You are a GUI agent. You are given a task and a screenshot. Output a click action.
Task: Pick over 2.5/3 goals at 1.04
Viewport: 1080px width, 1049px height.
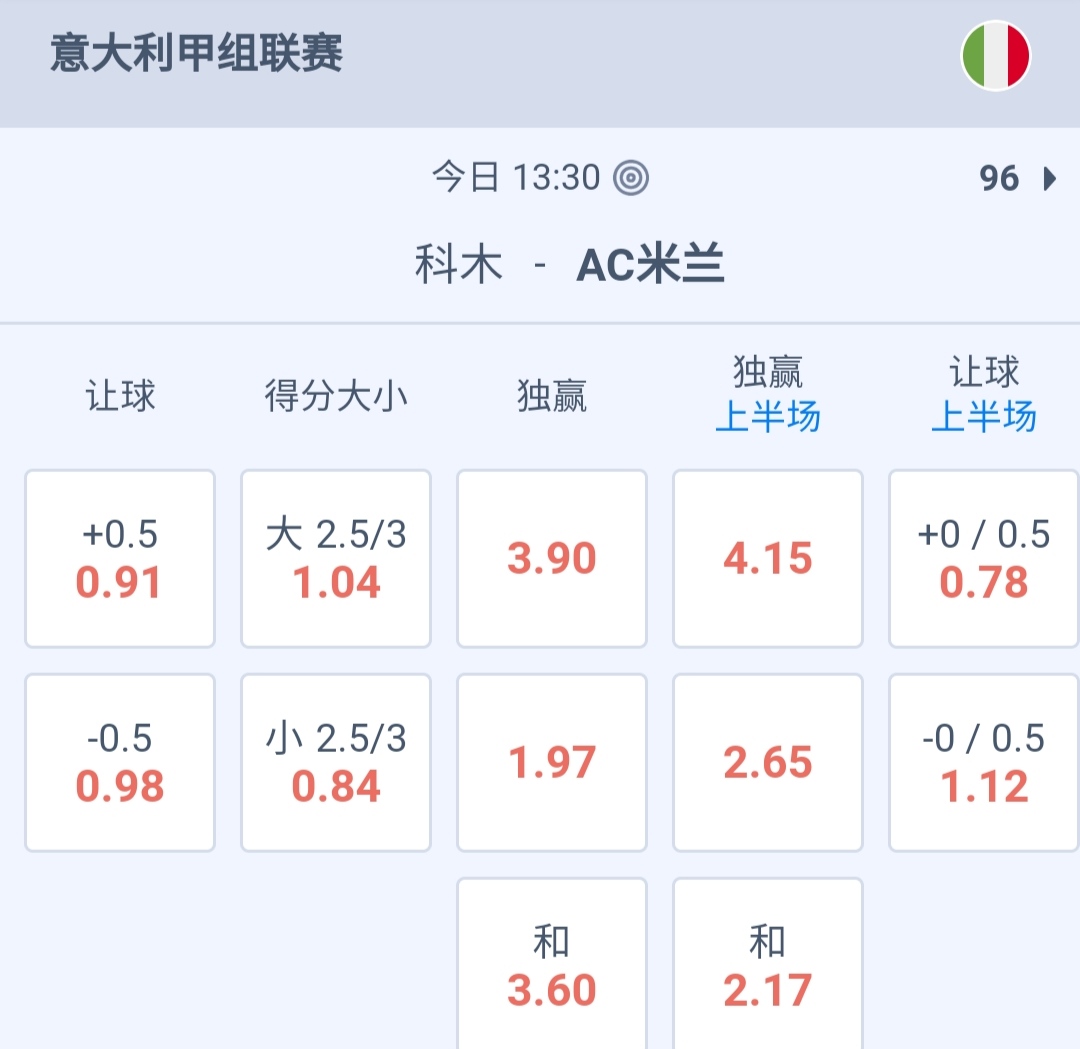point(336,559)
